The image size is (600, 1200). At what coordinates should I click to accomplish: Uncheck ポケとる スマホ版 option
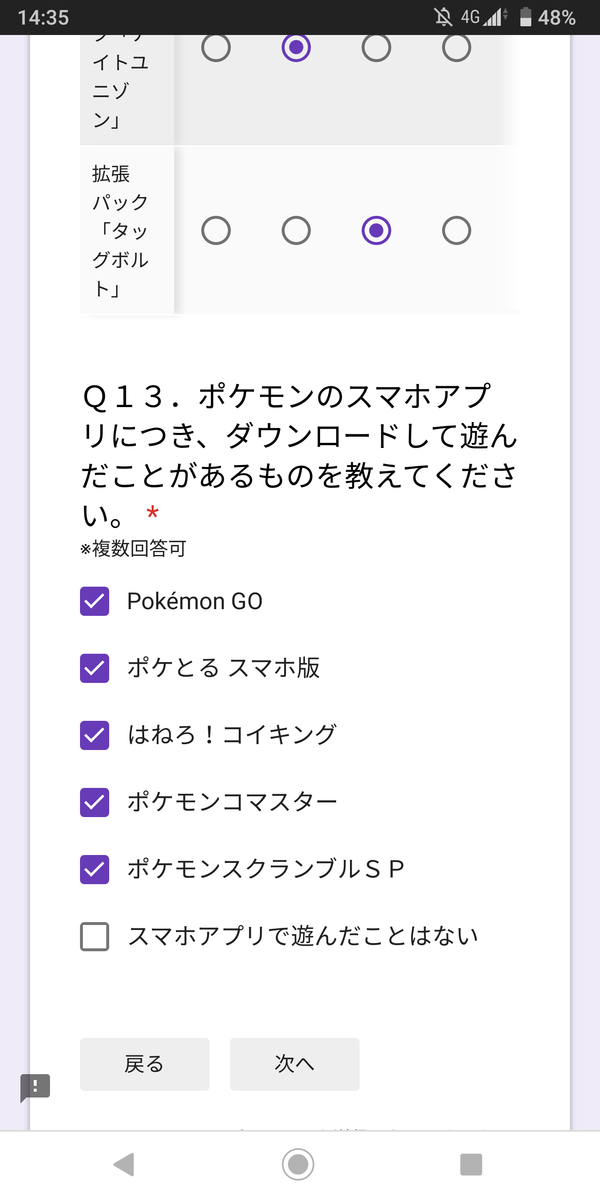click(94, 668)
